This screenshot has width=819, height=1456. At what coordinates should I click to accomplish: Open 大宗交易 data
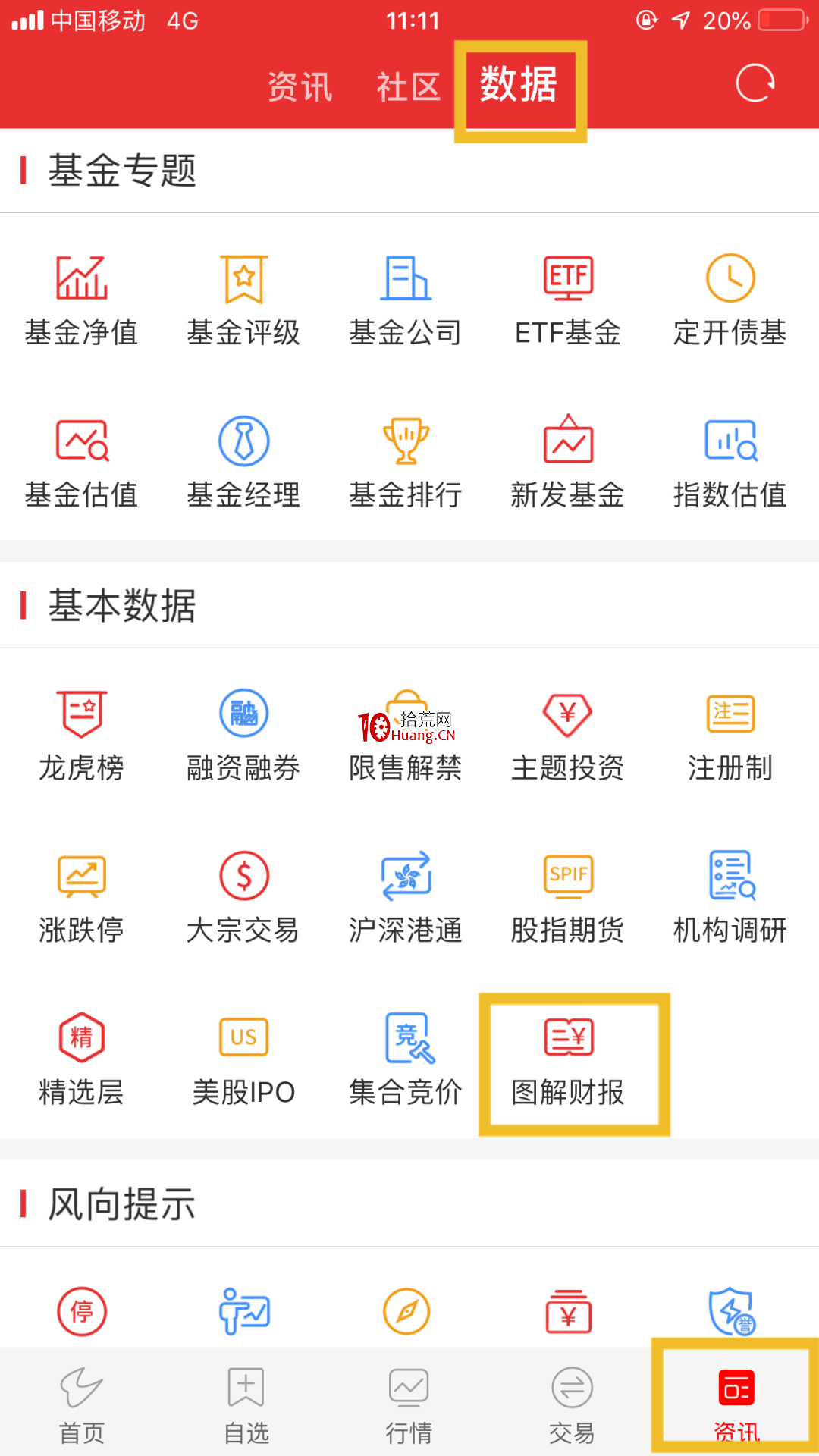(x=244, y=899)
